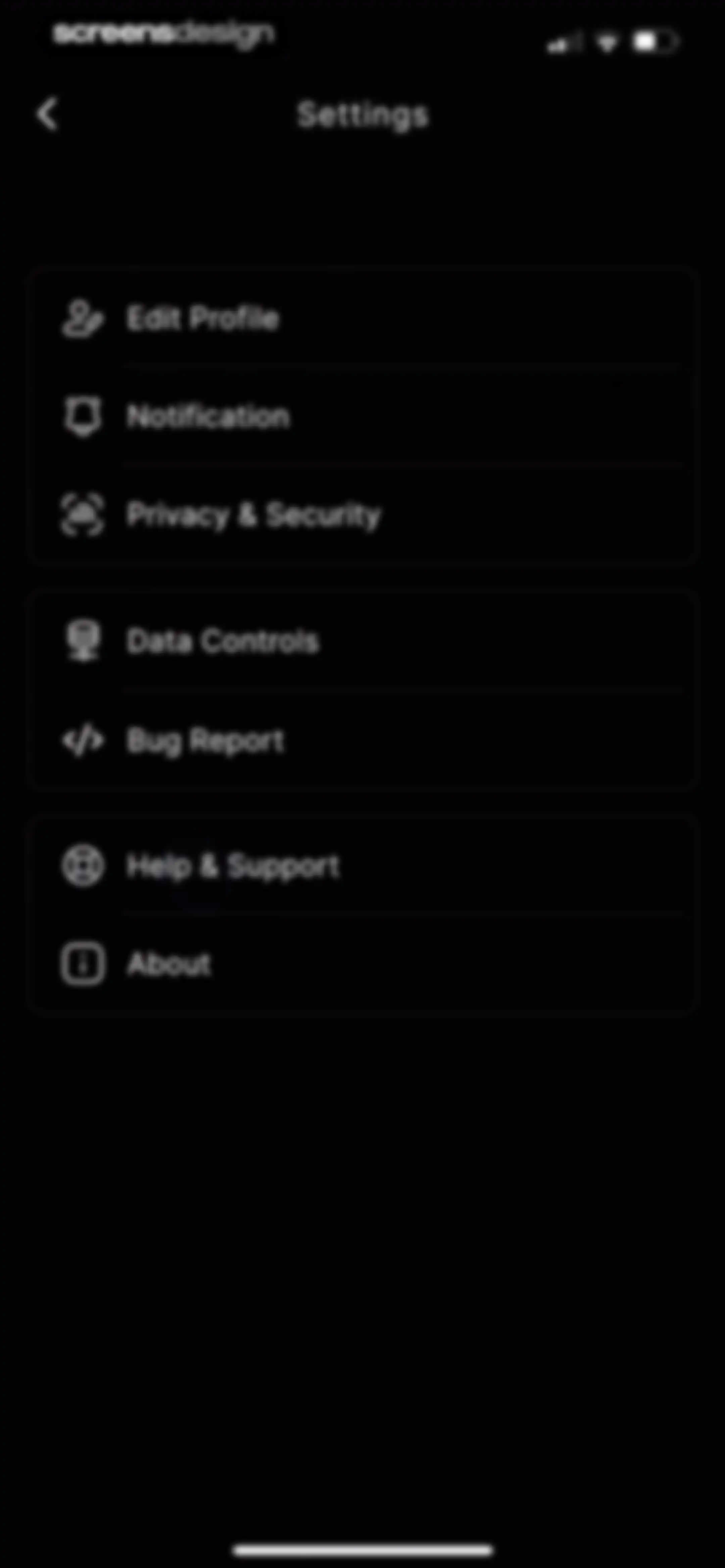The height and width of the screenshot is (1568, 725).
Task: Open Bug Report
Action: click(x=362, y=740)
